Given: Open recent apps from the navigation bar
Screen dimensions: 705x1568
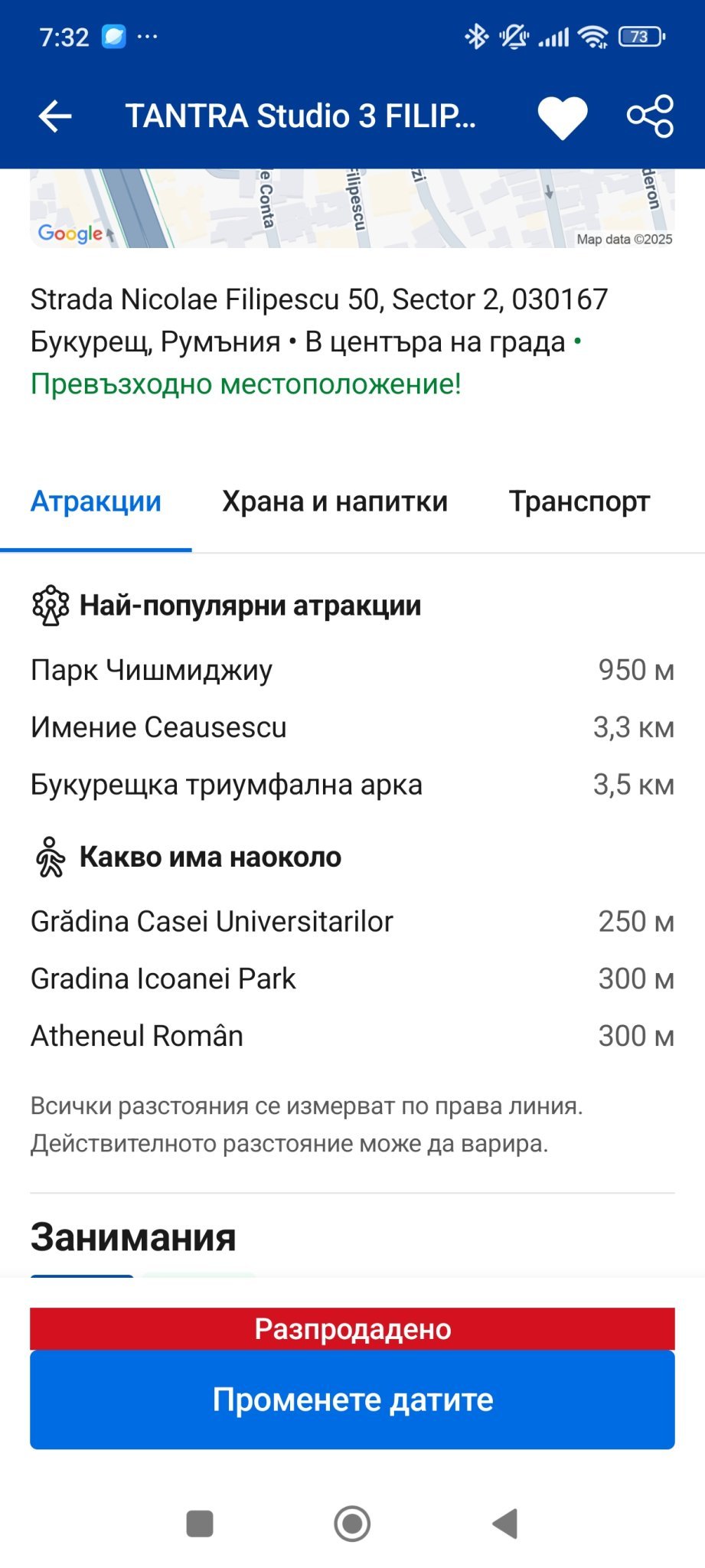Looking at the screenshot, I should (x=200, y=1524).
